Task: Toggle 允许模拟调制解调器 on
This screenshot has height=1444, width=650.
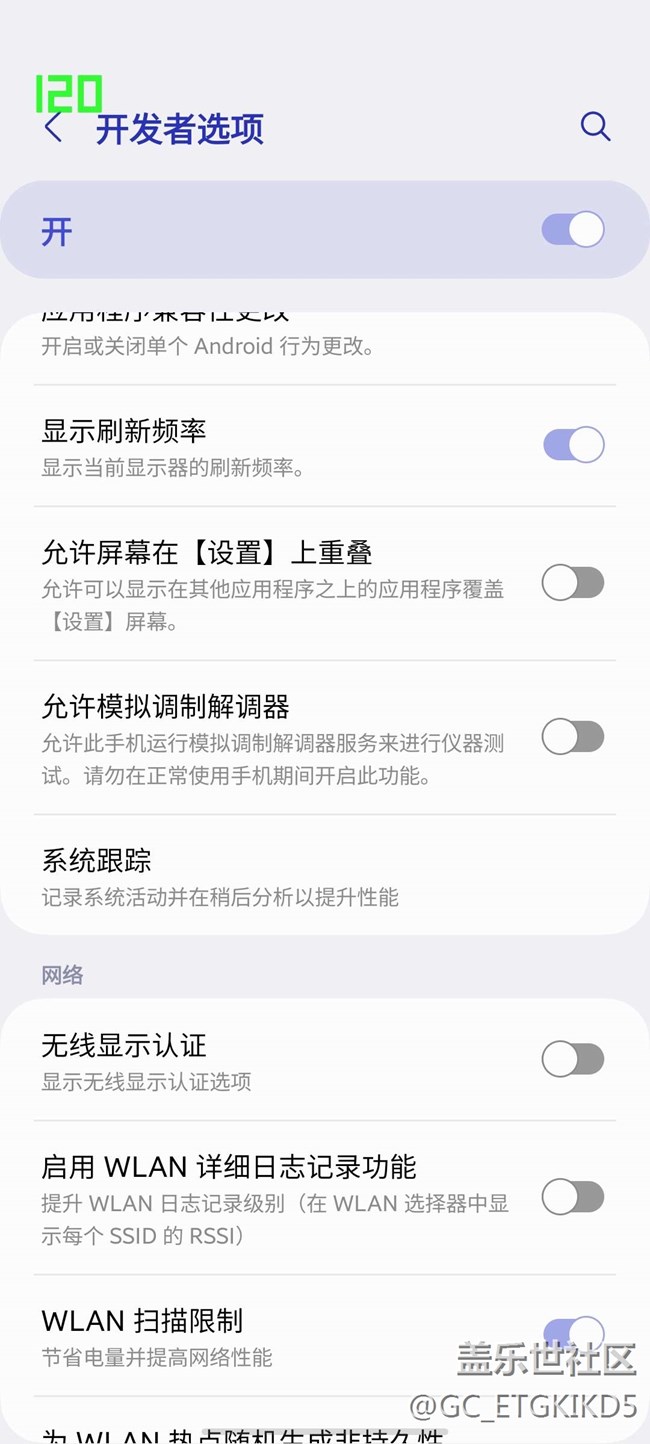Action: pyautogui.click(x=573, y=737)
